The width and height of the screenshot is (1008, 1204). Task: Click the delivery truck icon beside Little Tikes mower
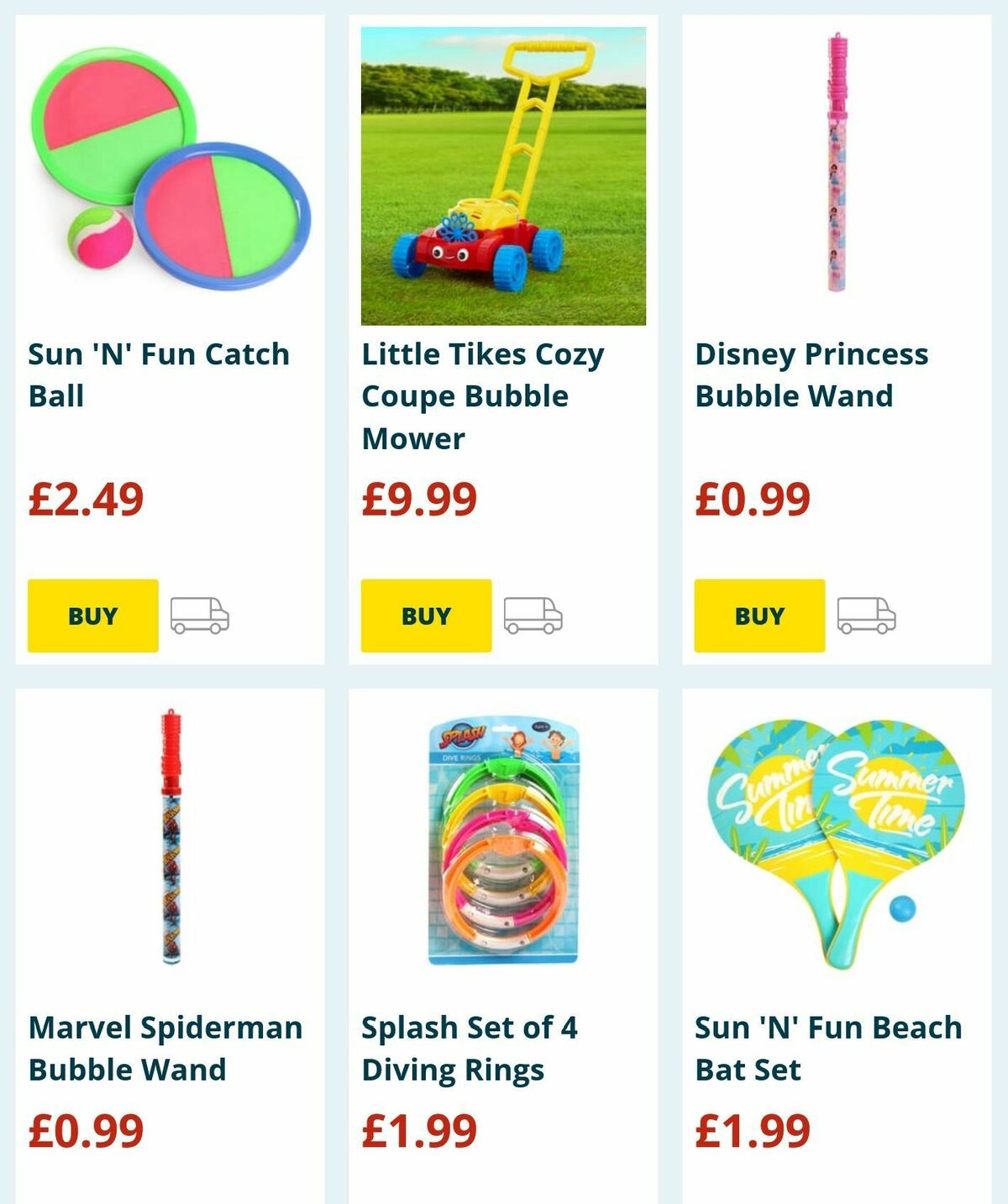533,615
